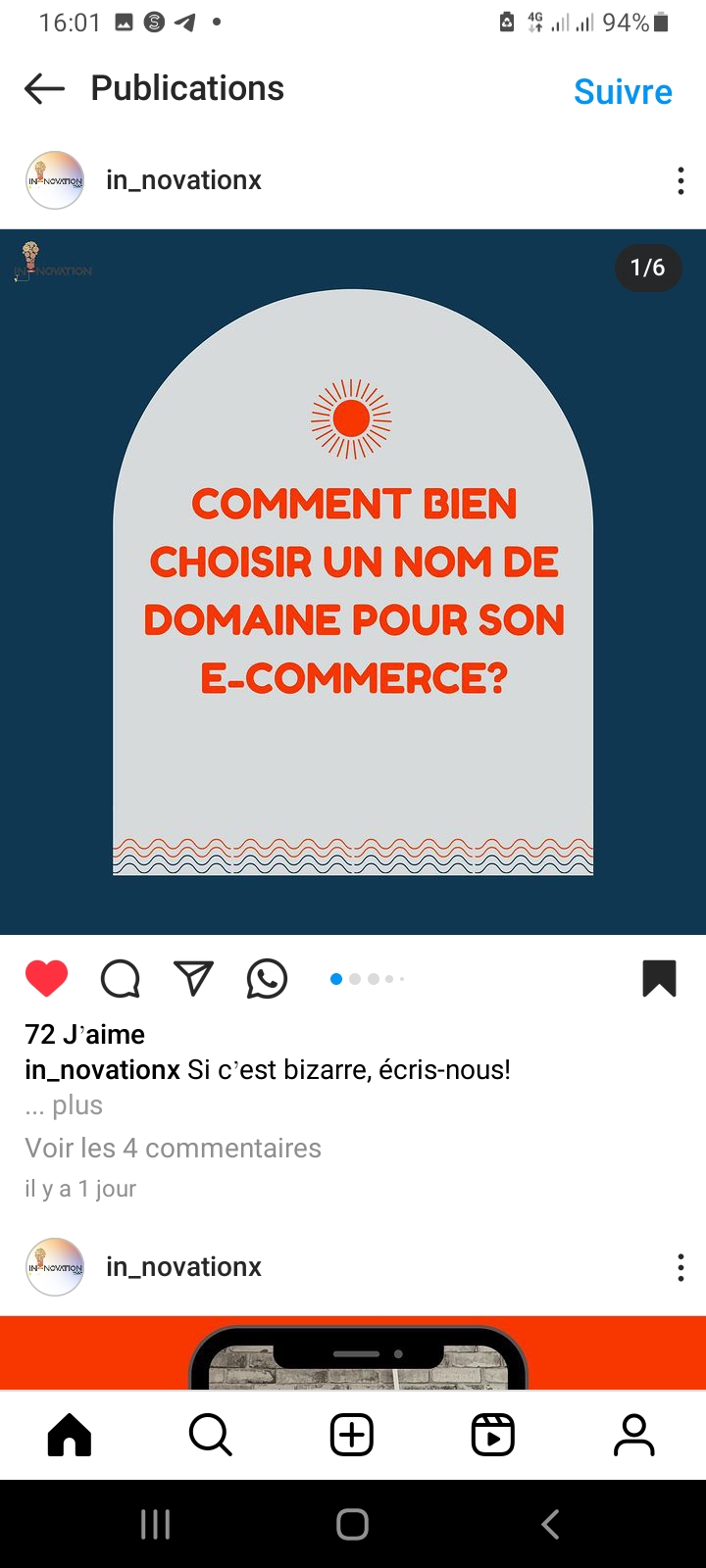
Task: Tap the system back button
Action: click(x=550, y=1524)
